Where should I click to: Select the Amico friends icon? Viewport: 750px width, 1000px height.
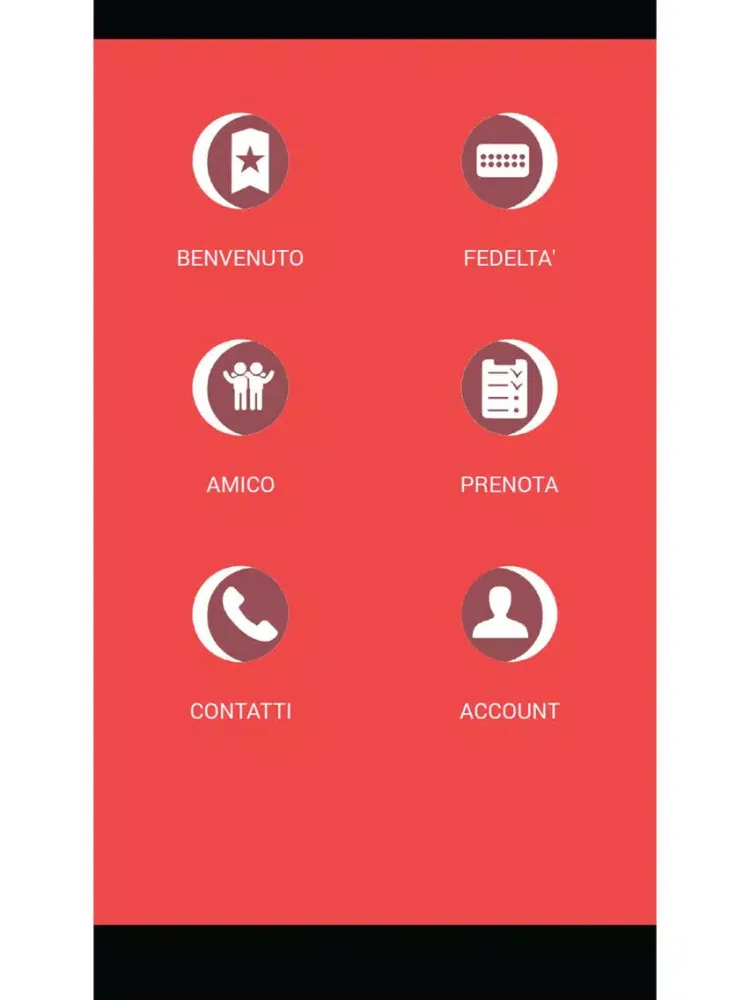(x=241, y=388)
